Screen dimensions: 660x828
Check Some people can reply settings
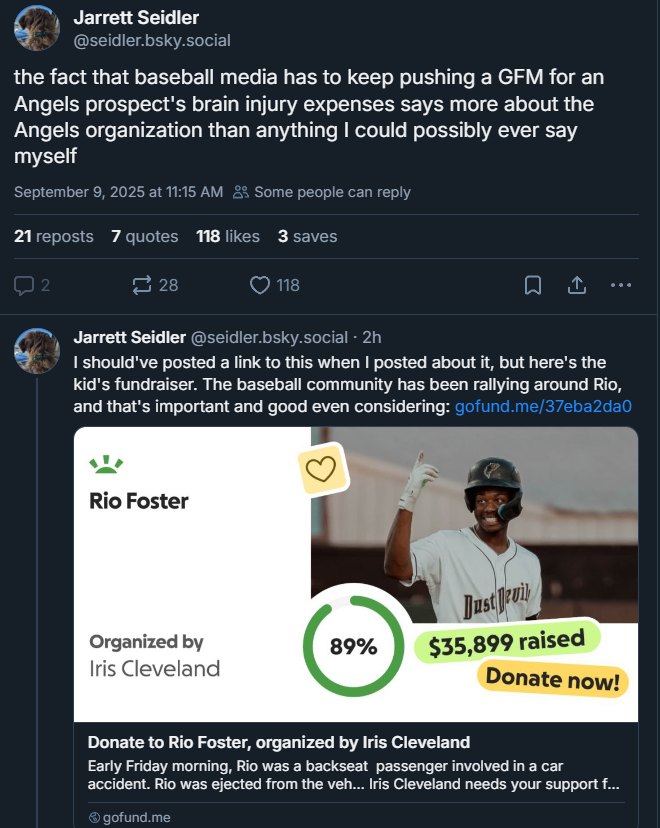322,192
